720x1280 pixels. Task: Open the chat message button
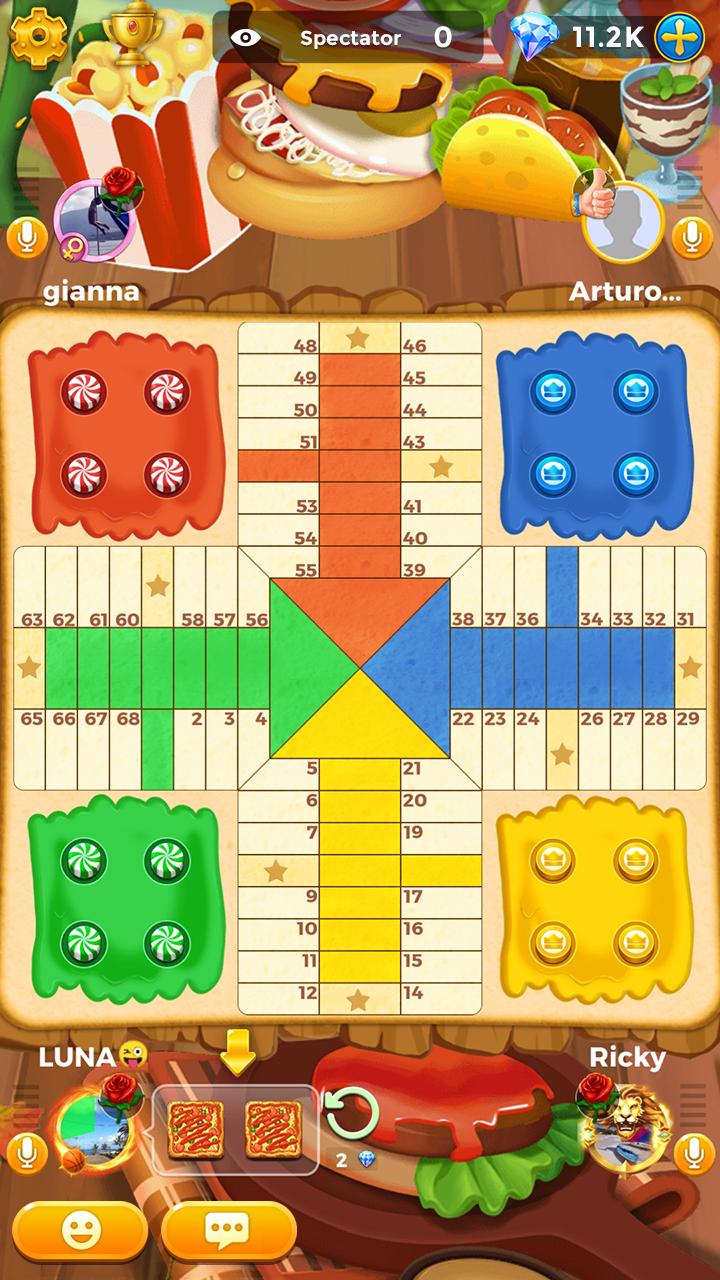(x=228, y=1231)
